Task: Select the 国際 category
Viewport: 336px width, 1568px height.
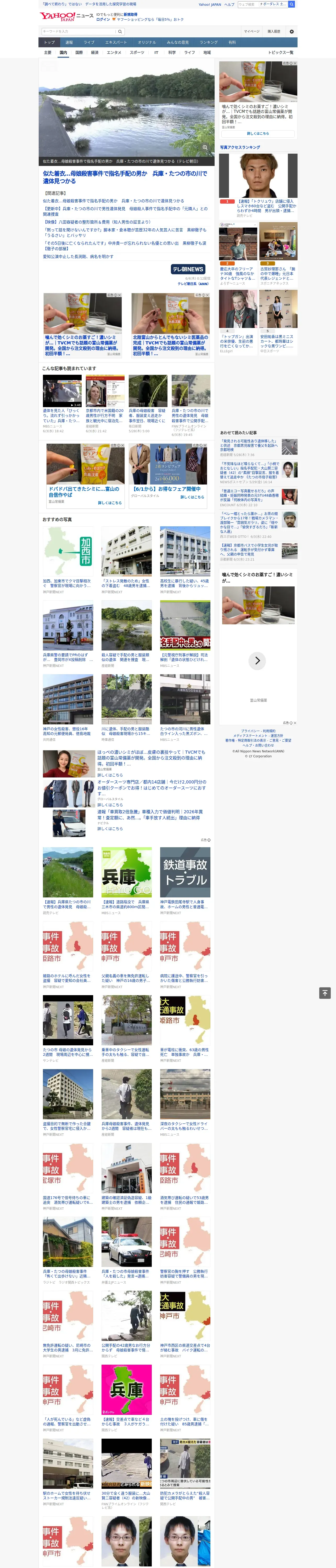Action: coord(79,52)
